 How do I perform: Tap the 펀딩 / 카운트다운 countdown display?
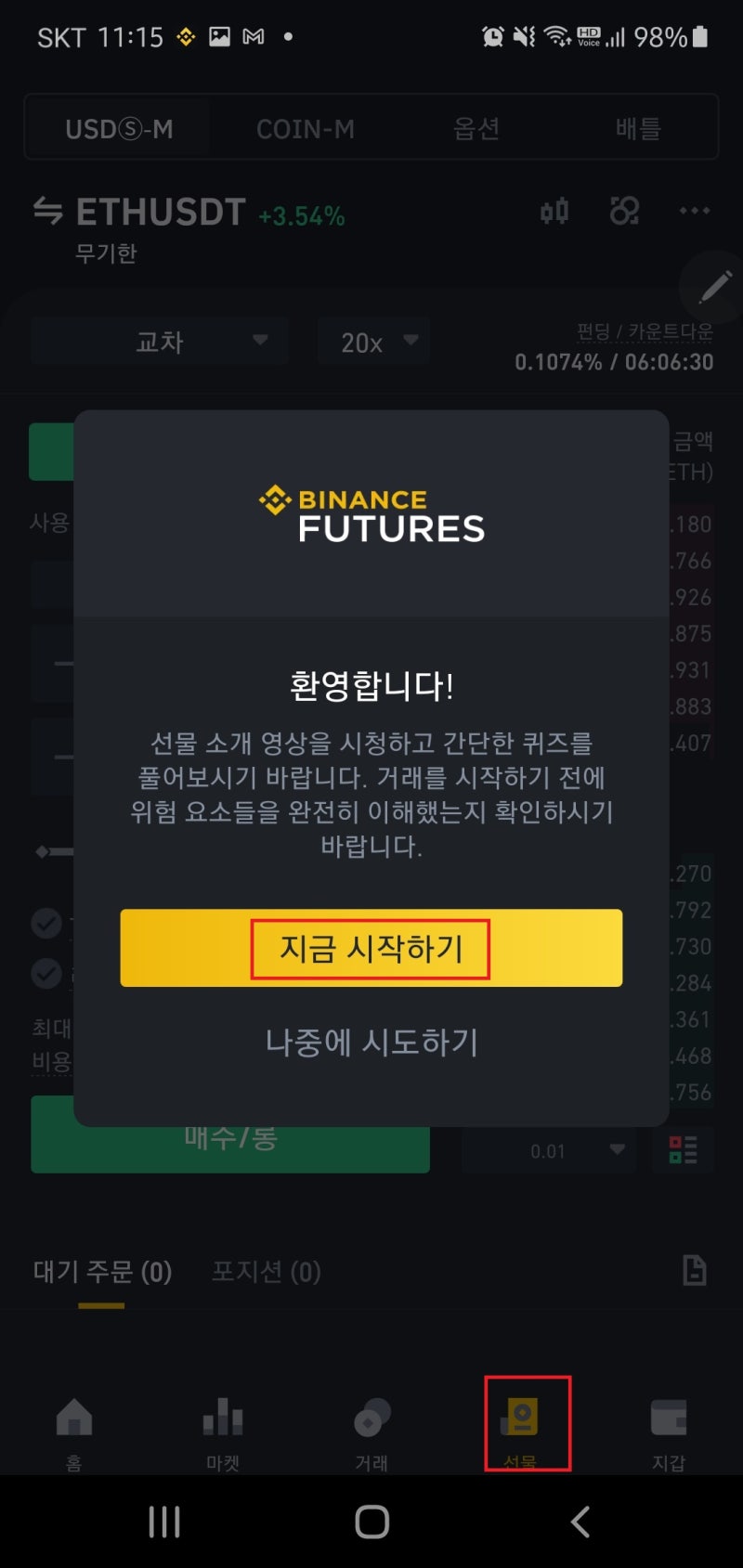click(616, 345)
